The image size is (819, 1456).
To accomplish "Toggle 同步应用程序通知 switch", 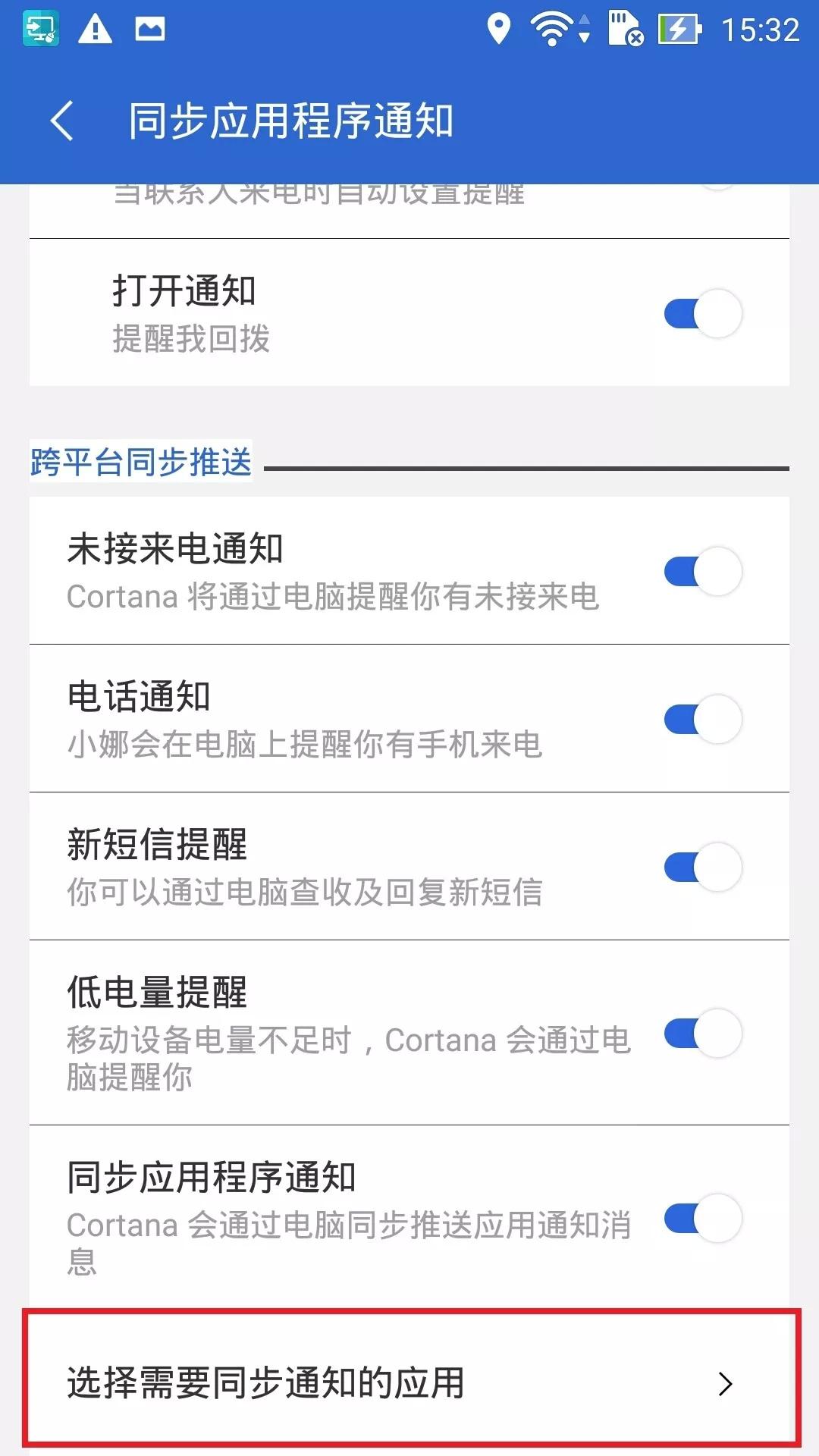I will coord(702,1218).
